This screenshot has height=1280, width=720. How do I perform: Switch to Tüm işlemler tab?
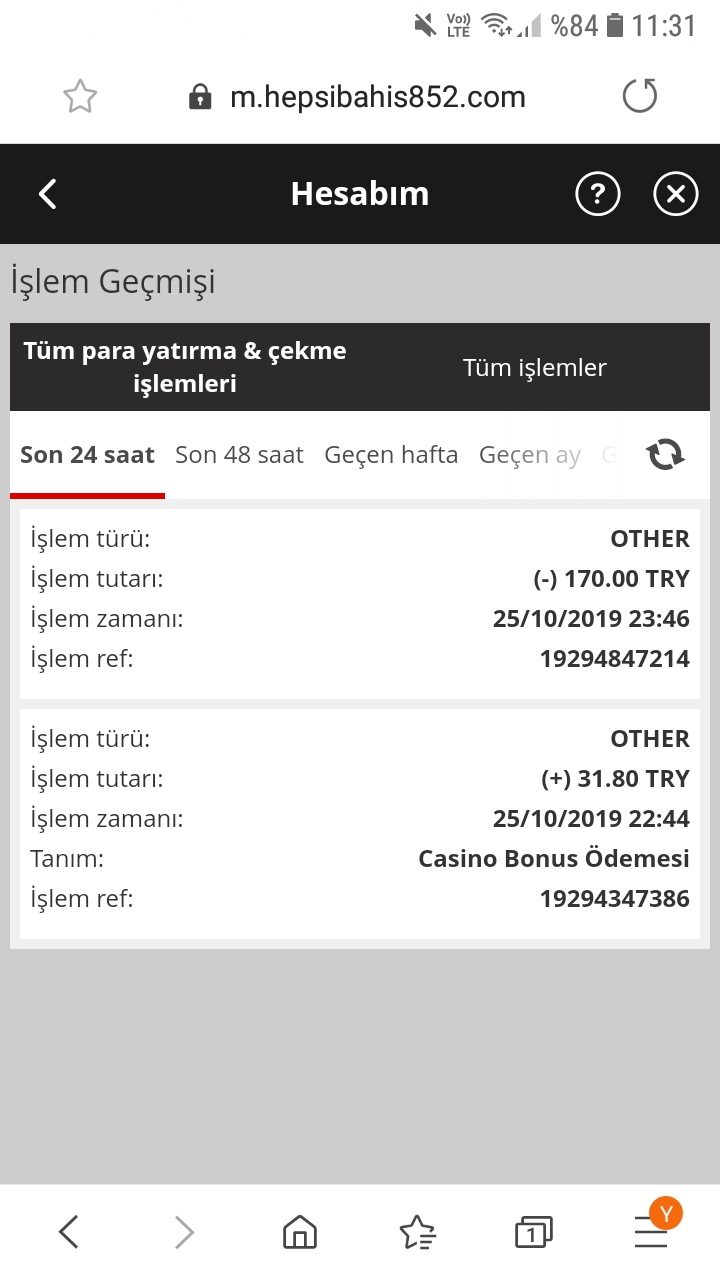click(535, 367)
